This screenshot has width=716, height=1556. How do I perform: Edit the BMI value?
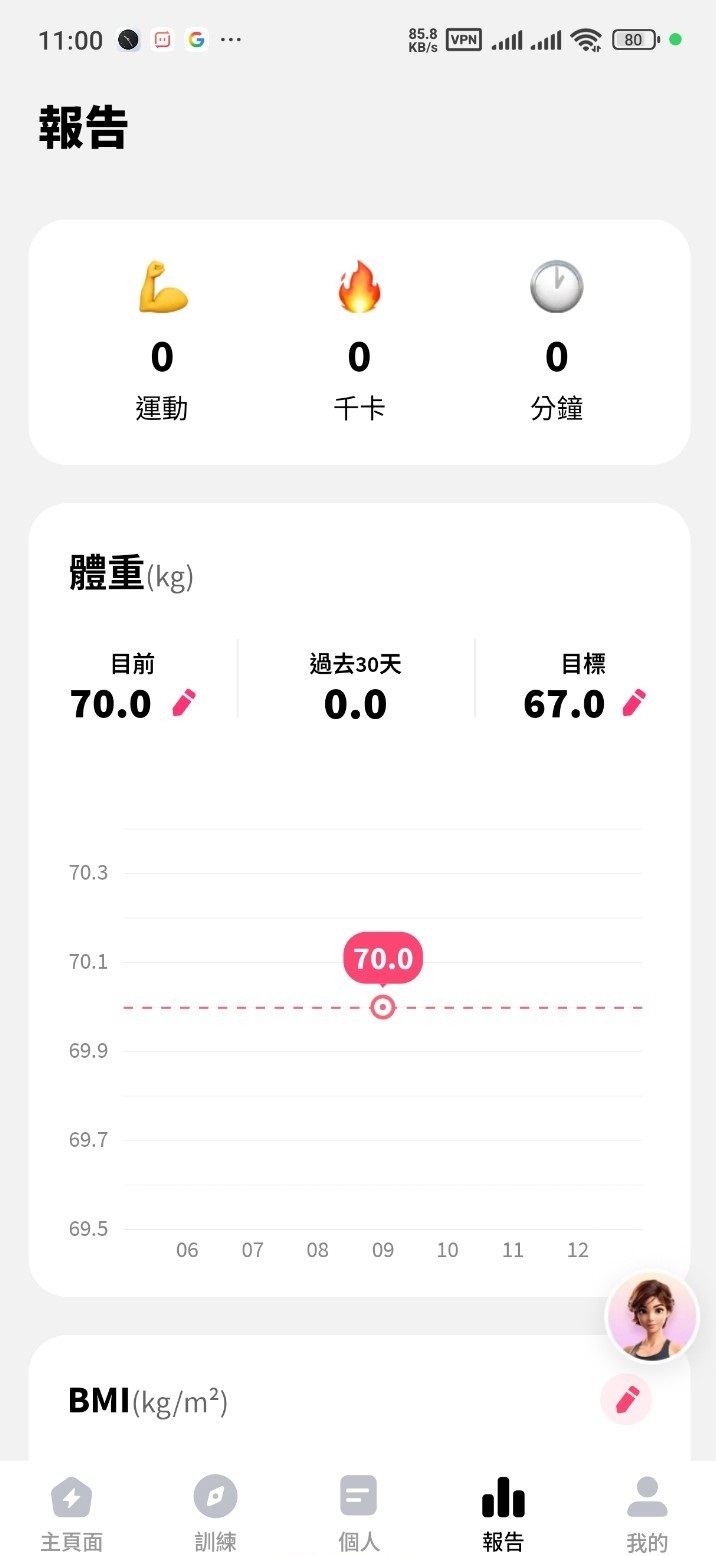pos(626,1400)
